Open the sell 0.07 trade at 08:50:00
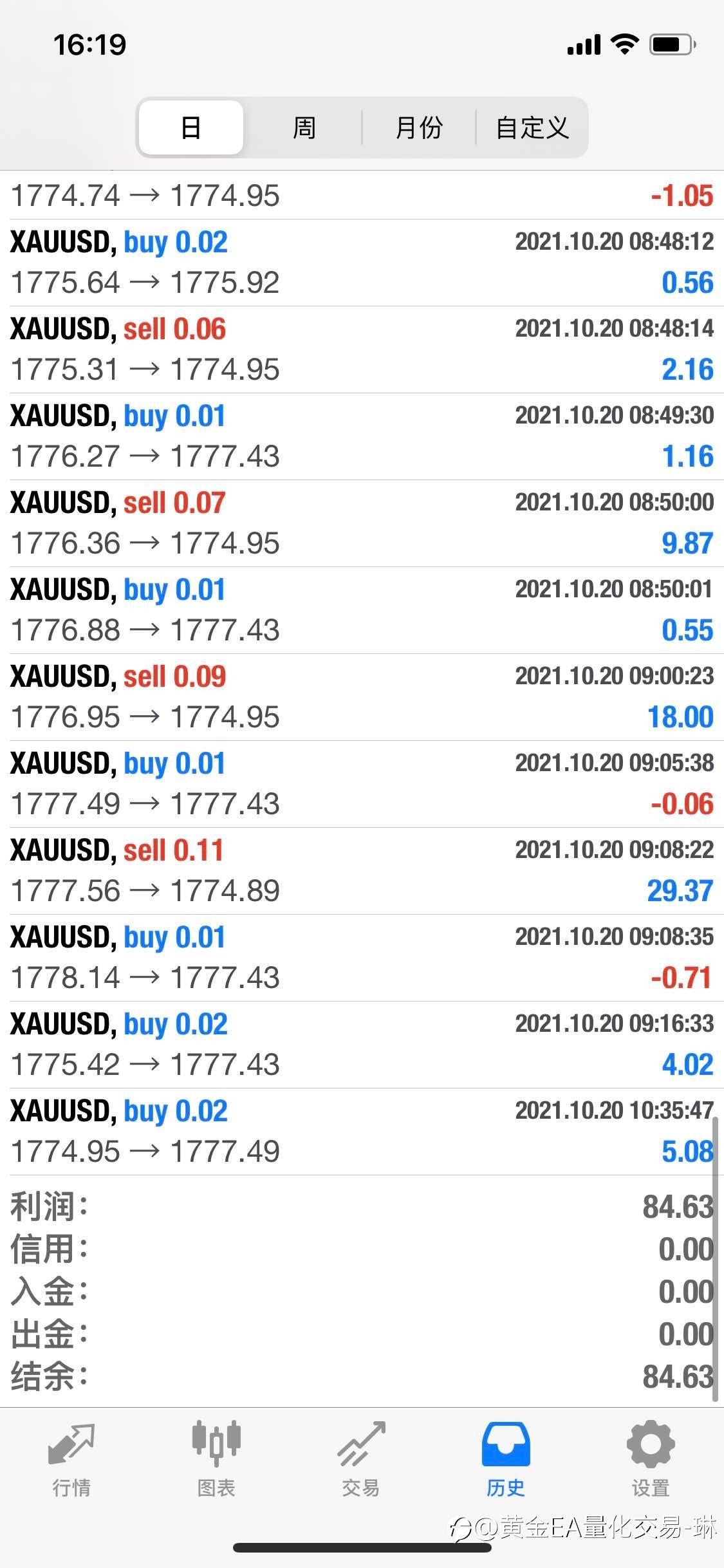The image size is (724, 1568). 362,523
